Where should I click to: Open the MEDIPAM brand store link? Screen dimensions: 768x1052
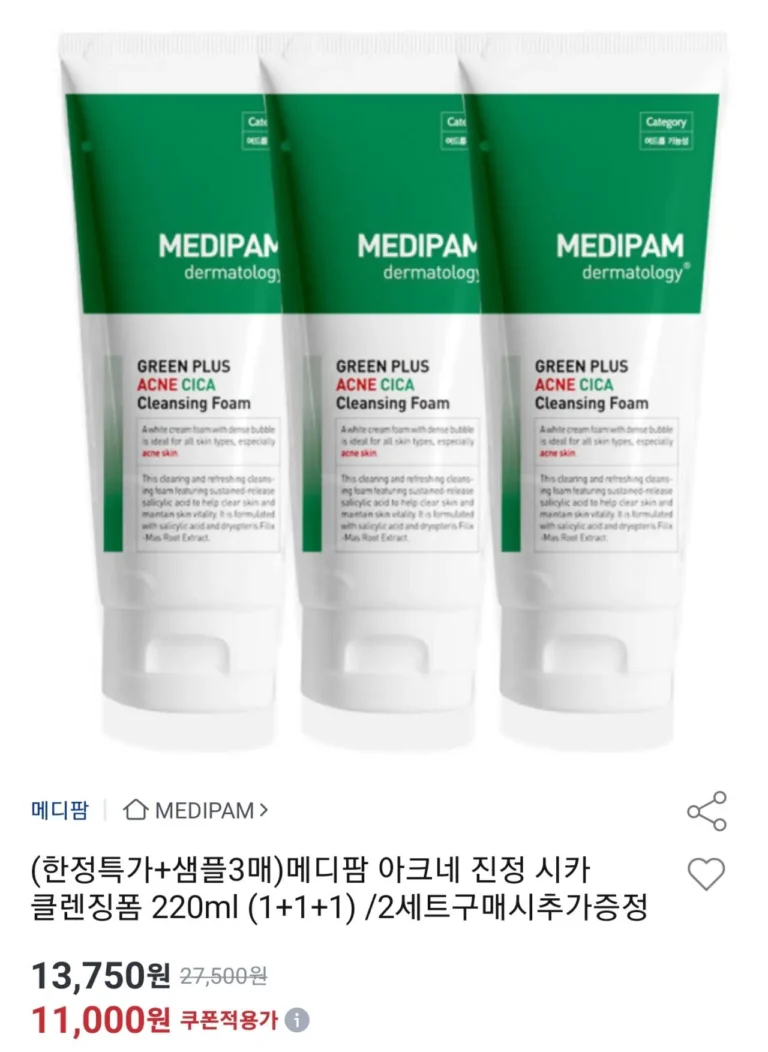[x=196, y=810]
